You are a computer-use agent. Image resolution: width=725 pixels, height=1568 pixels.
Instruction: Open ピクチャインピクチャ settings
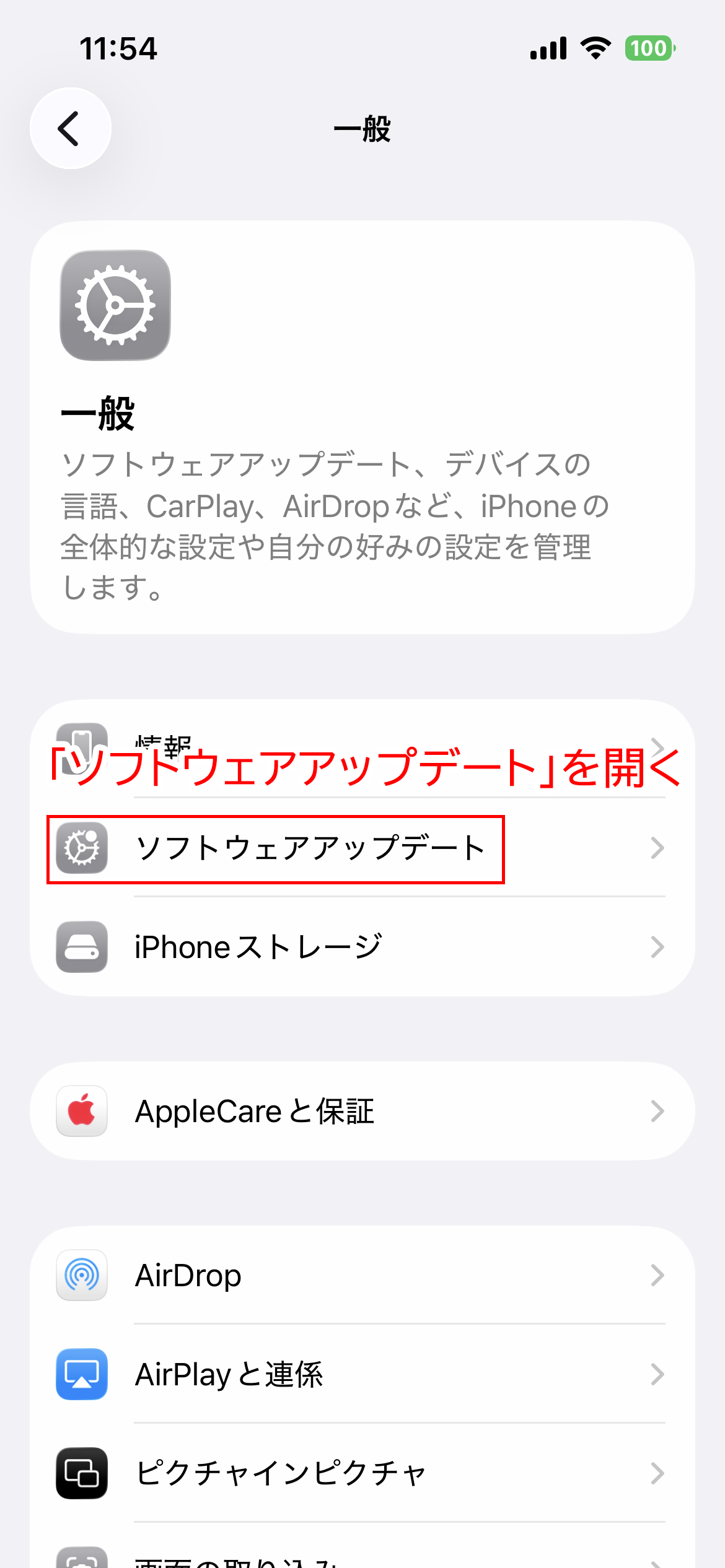tap(362, 1473)
